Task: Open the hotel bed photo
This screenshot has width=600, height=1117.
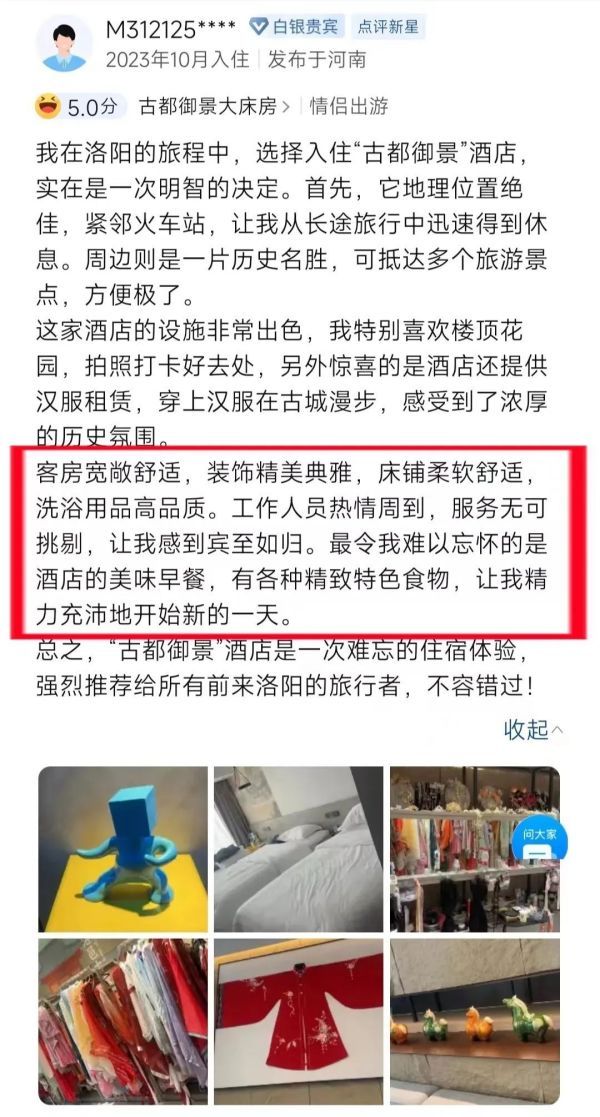Action: click(x=298, y=848)
